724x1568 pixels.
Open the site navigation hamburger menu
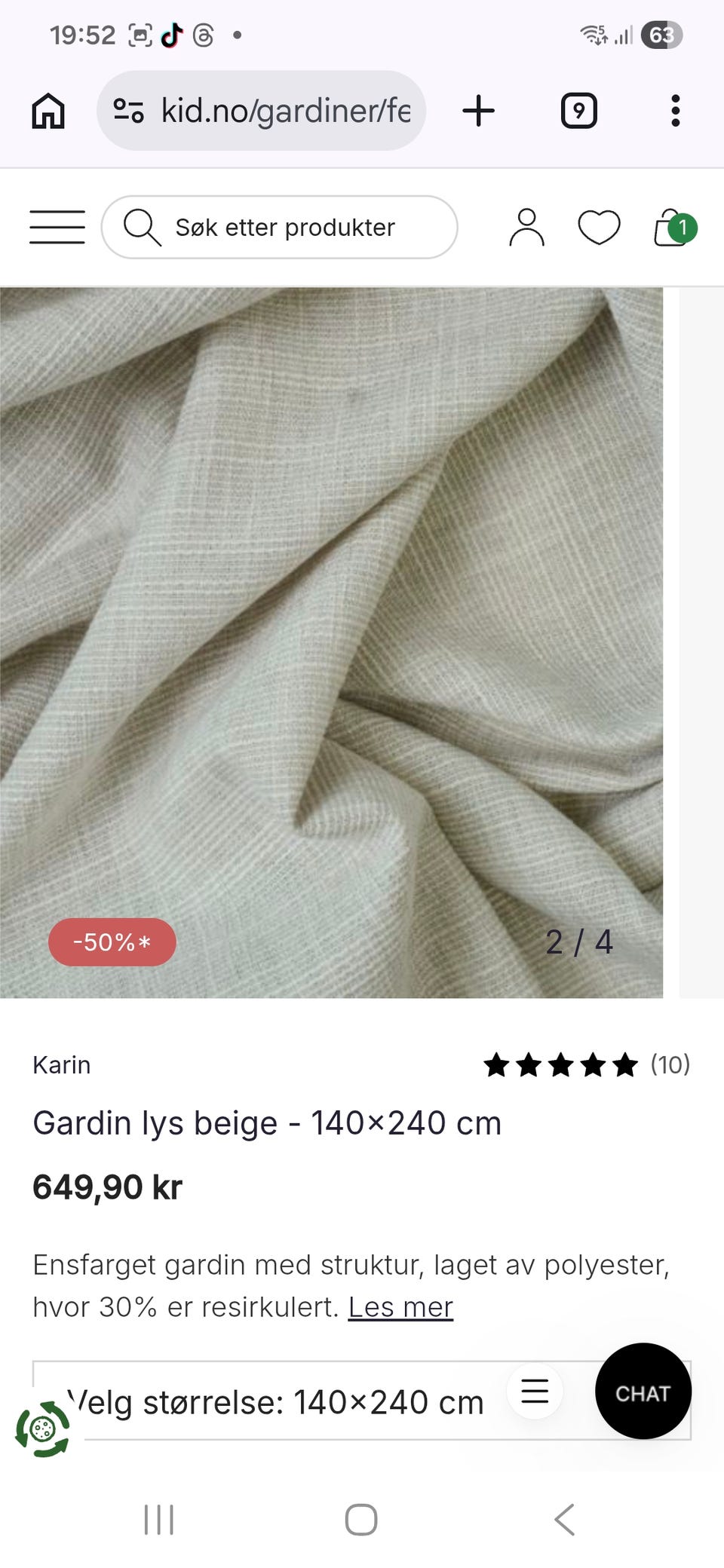pyautogui.click(x=57, y=227)
